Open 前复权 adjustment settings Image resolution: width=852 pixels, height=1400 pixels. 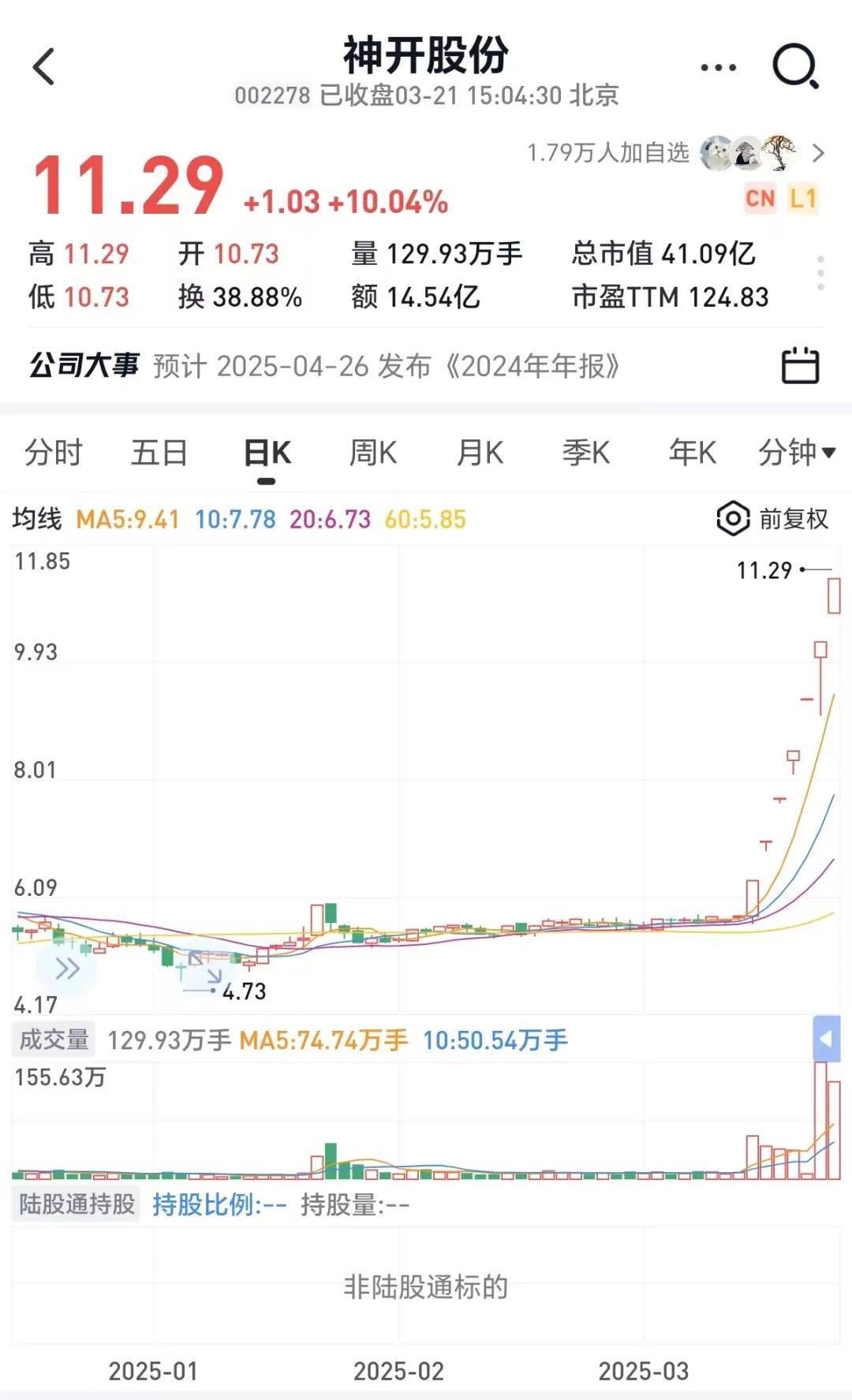772,519
